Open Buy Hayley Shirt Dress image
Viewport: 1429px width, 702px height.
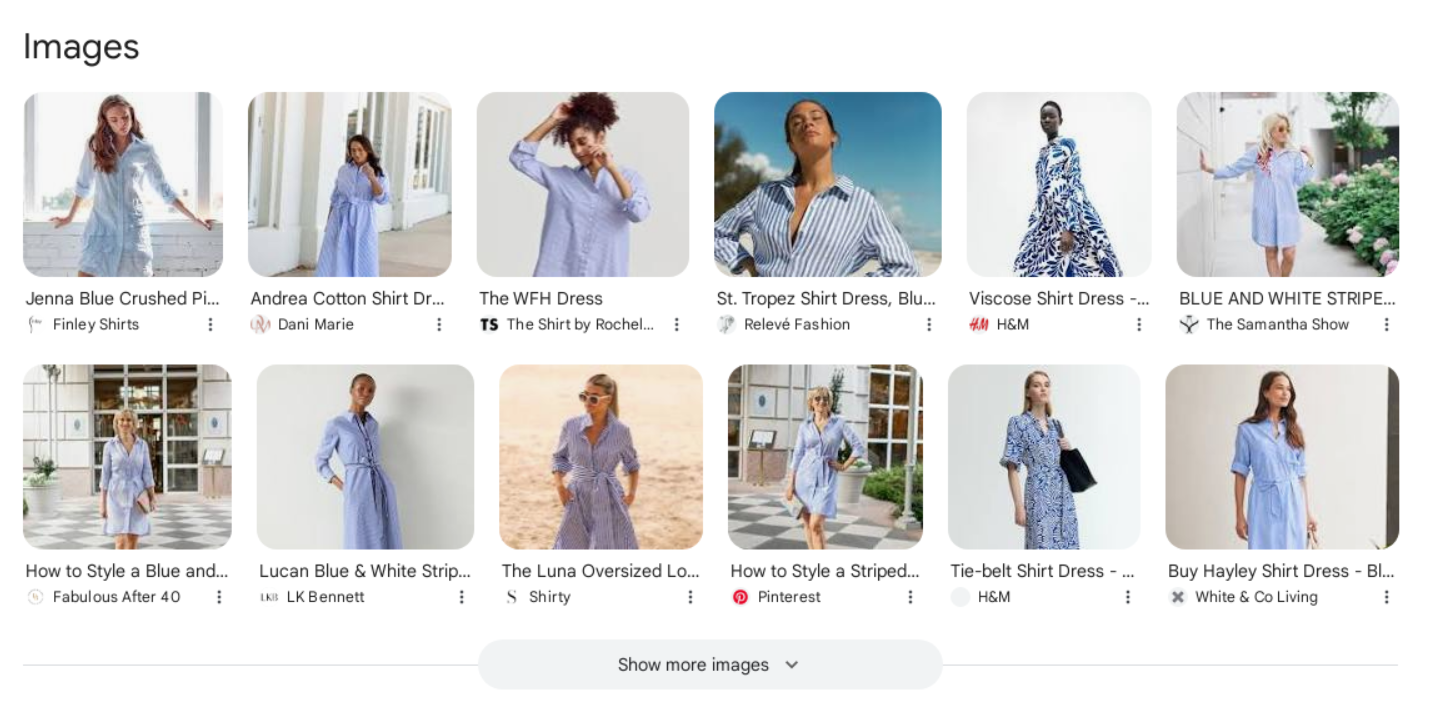(x=1281, y=457)
